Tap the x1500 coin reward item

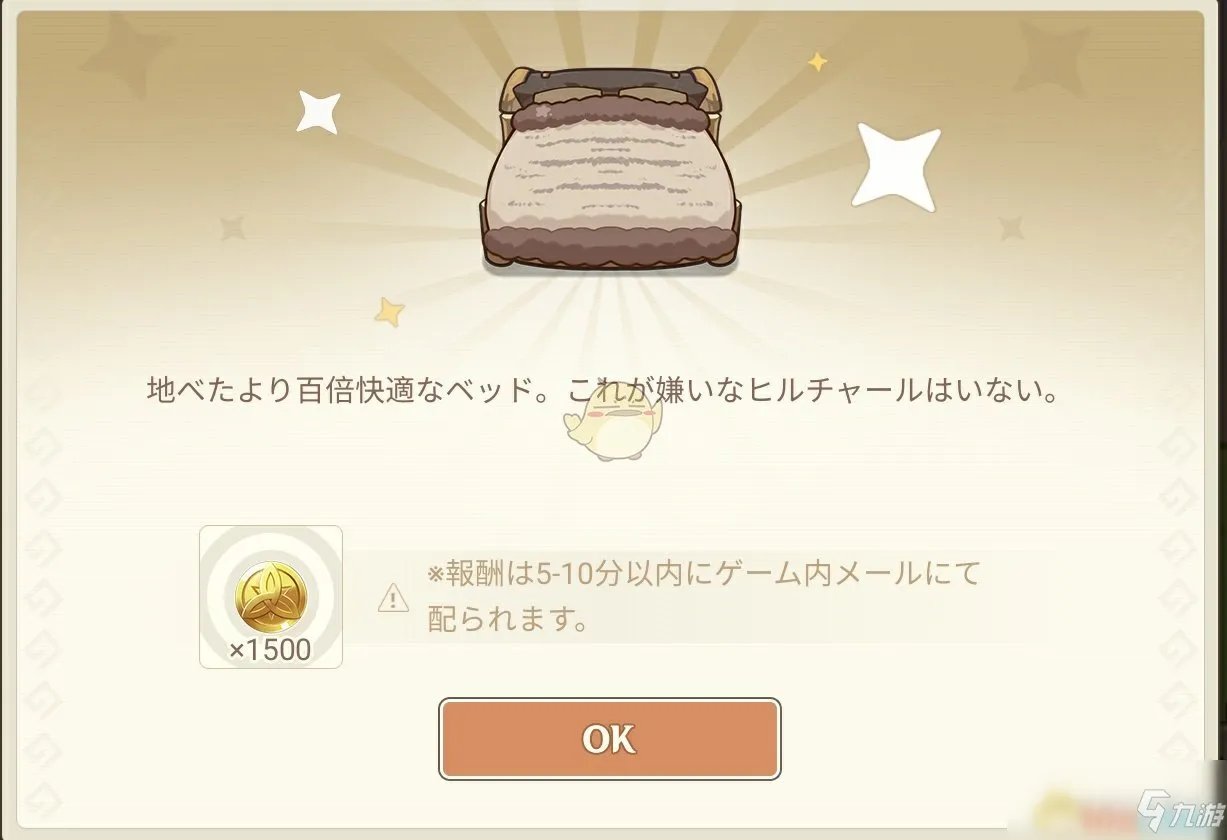point(270,597)
